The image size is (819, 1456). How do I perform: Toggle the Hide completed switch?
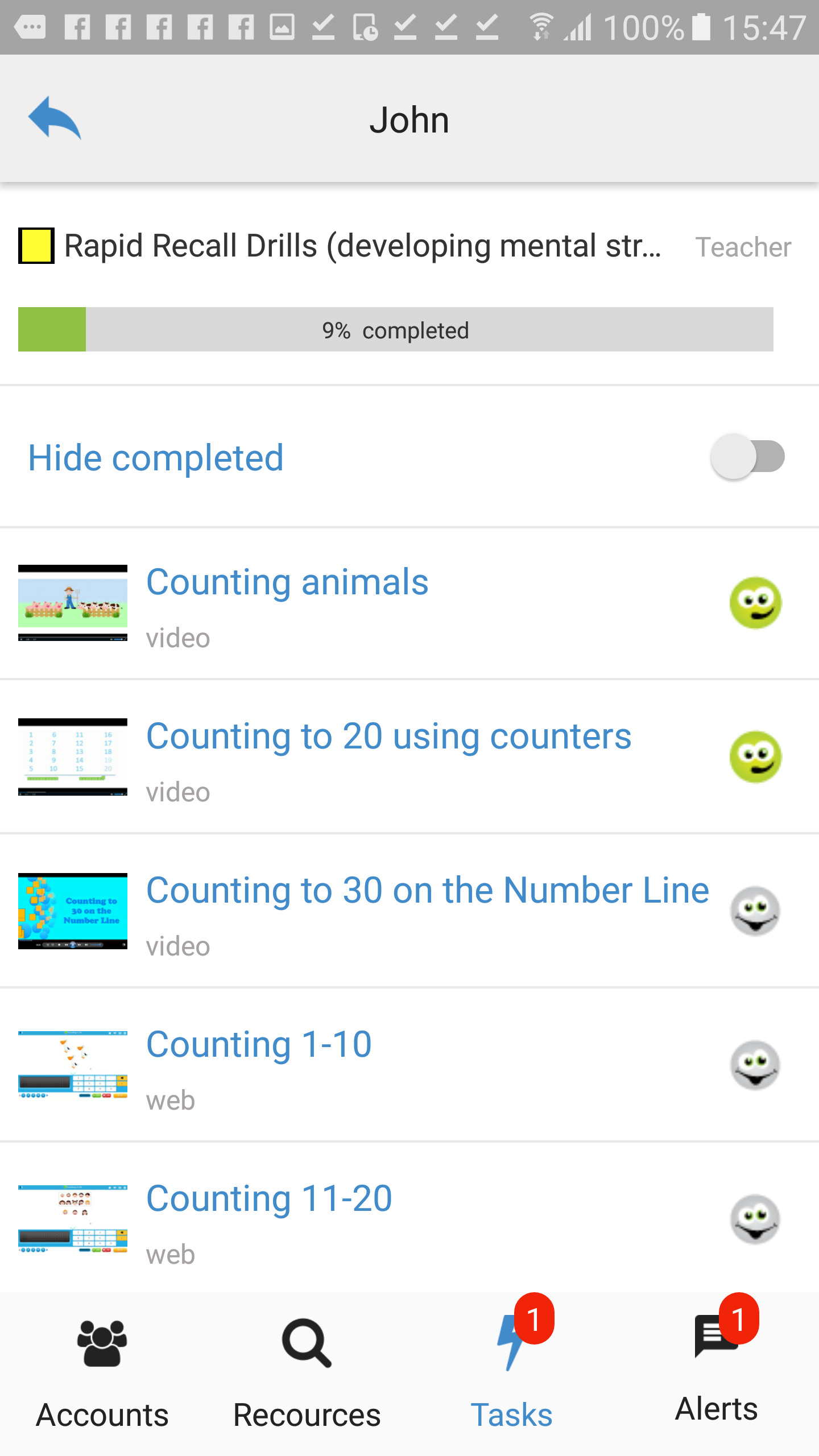pos(747,457)
